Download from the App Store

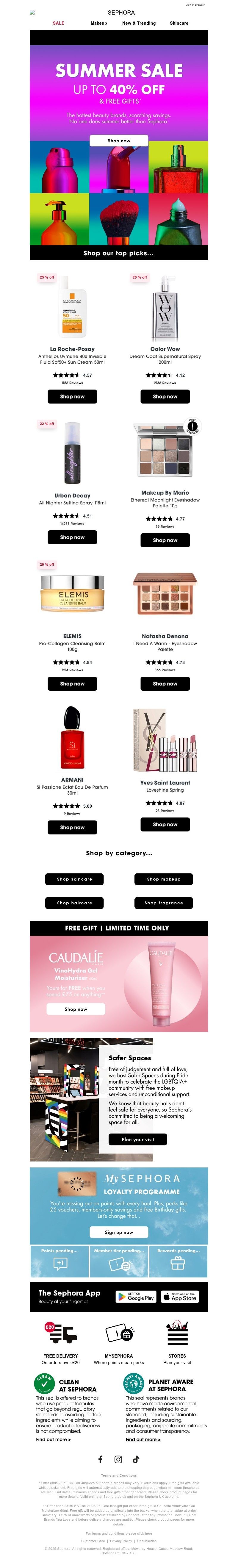[x=180, y=1297]
